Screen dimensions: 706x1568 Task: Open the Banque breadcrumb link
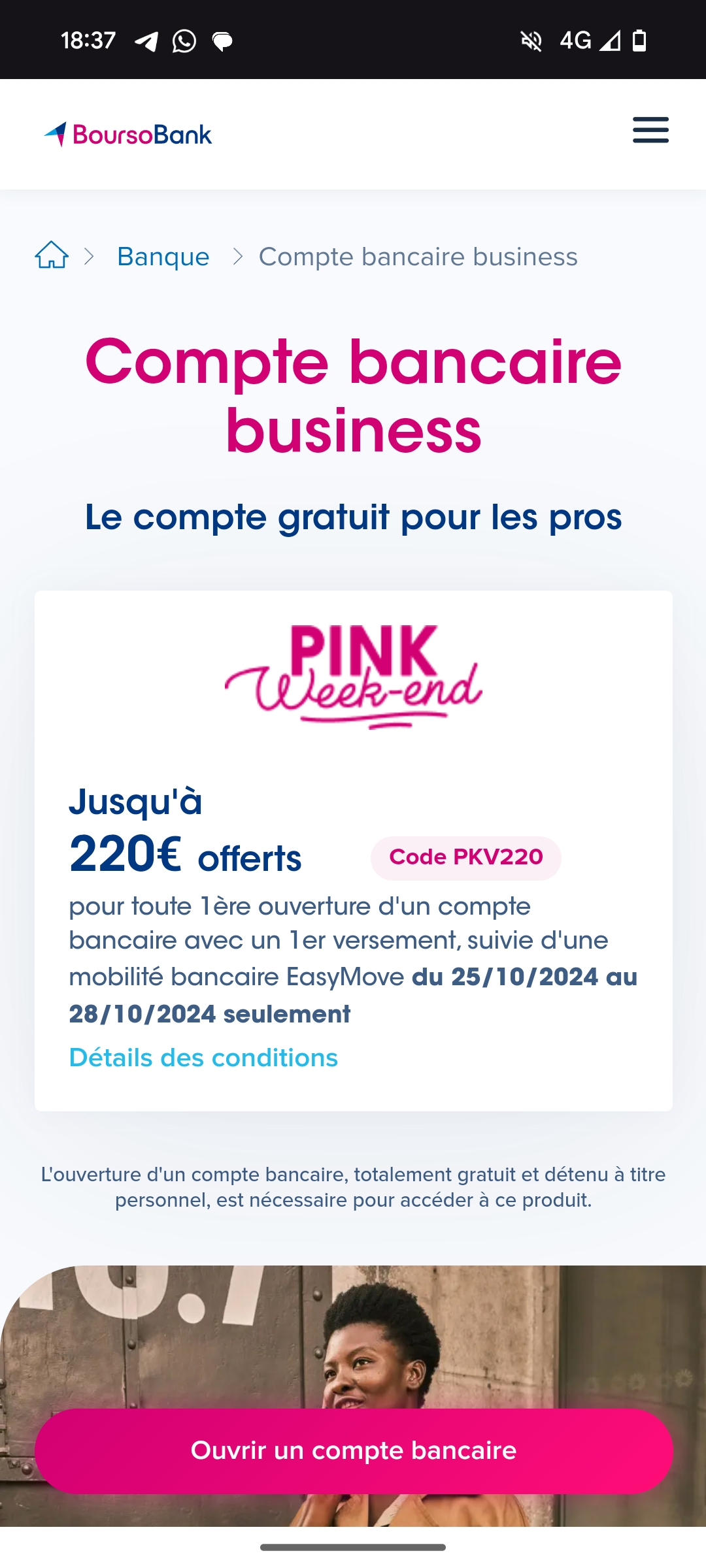coord(163,257)
